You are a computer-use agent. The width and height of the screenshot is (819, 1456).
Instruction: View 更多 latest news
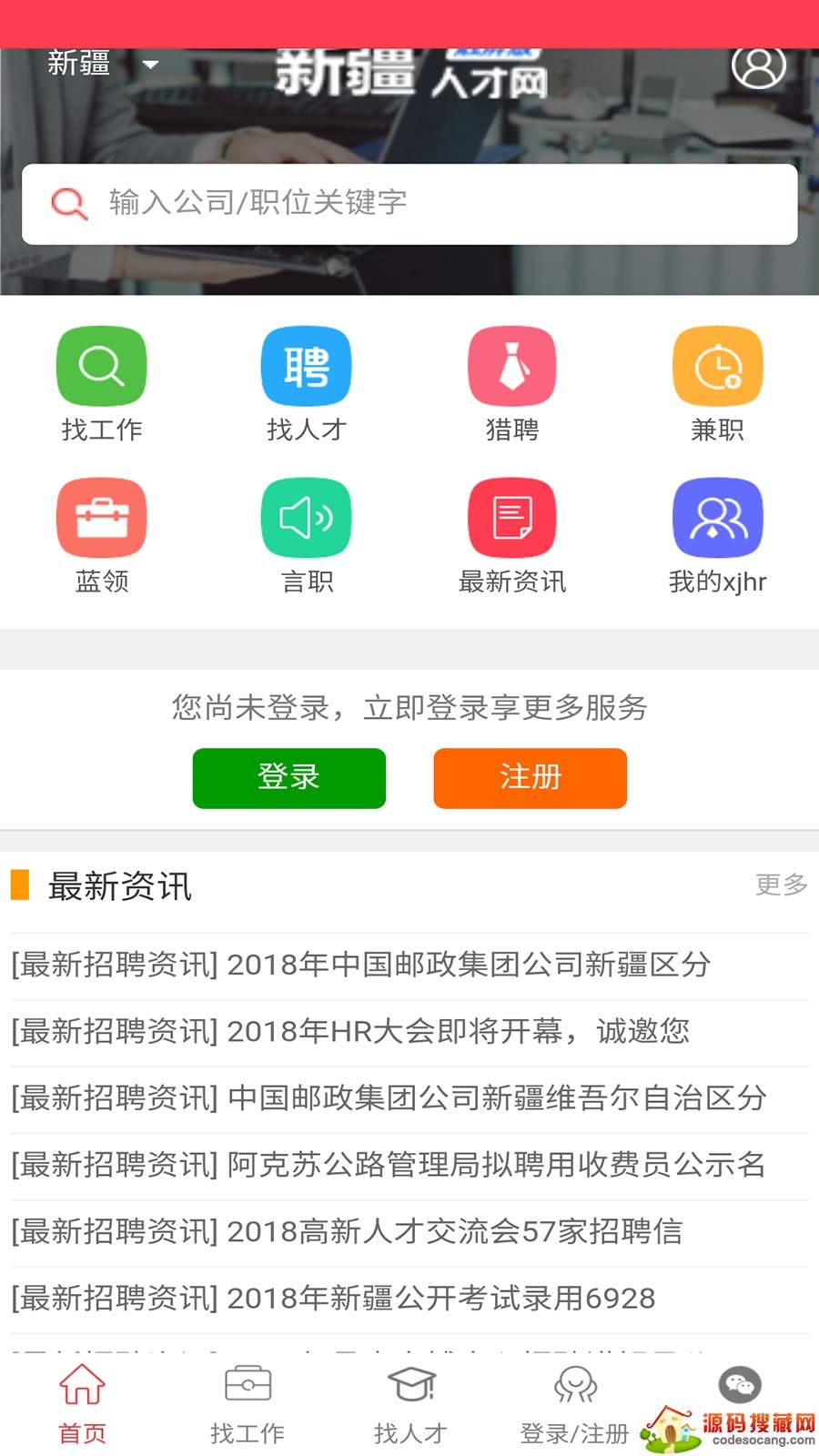[781, 885]
